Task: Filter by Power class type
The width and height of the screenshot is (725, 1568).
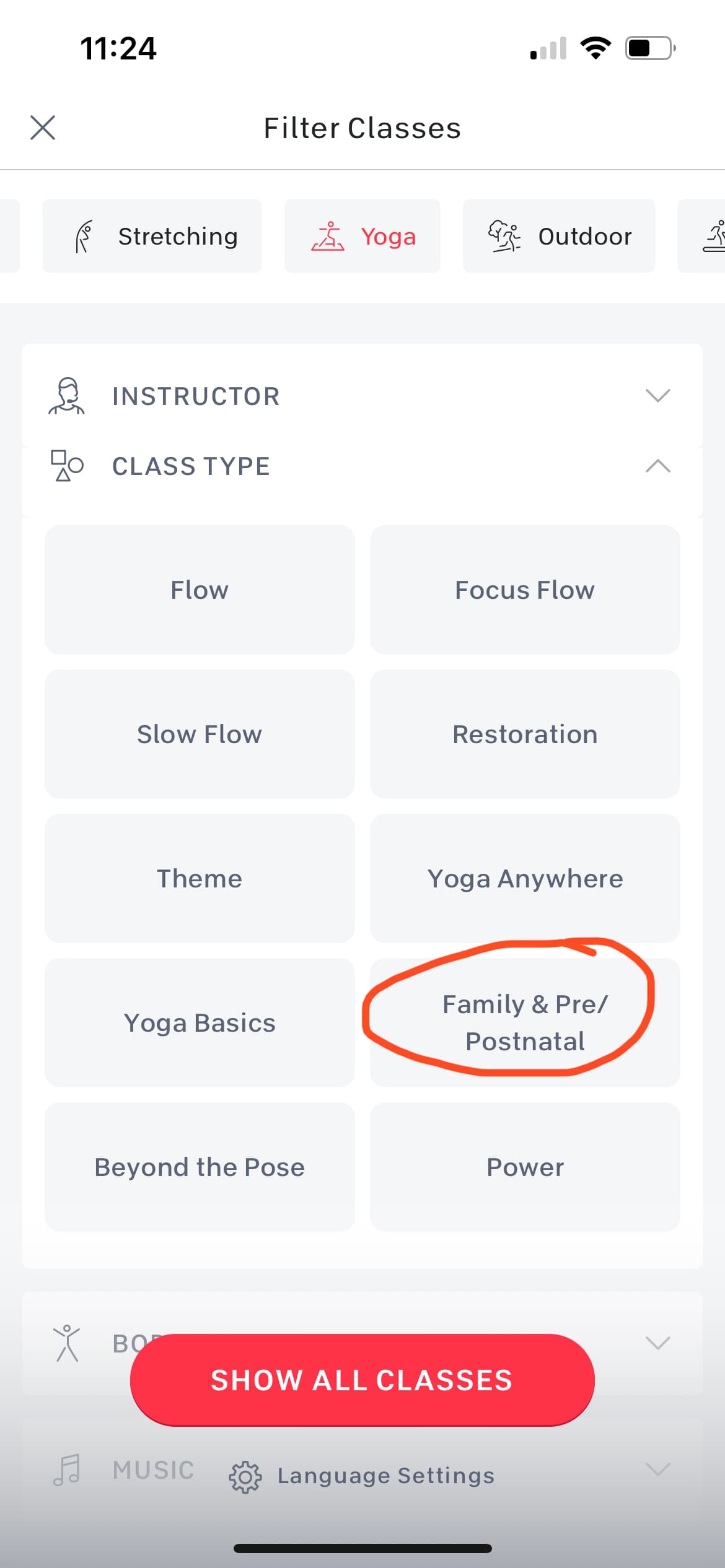Action: pos(525,1167)
